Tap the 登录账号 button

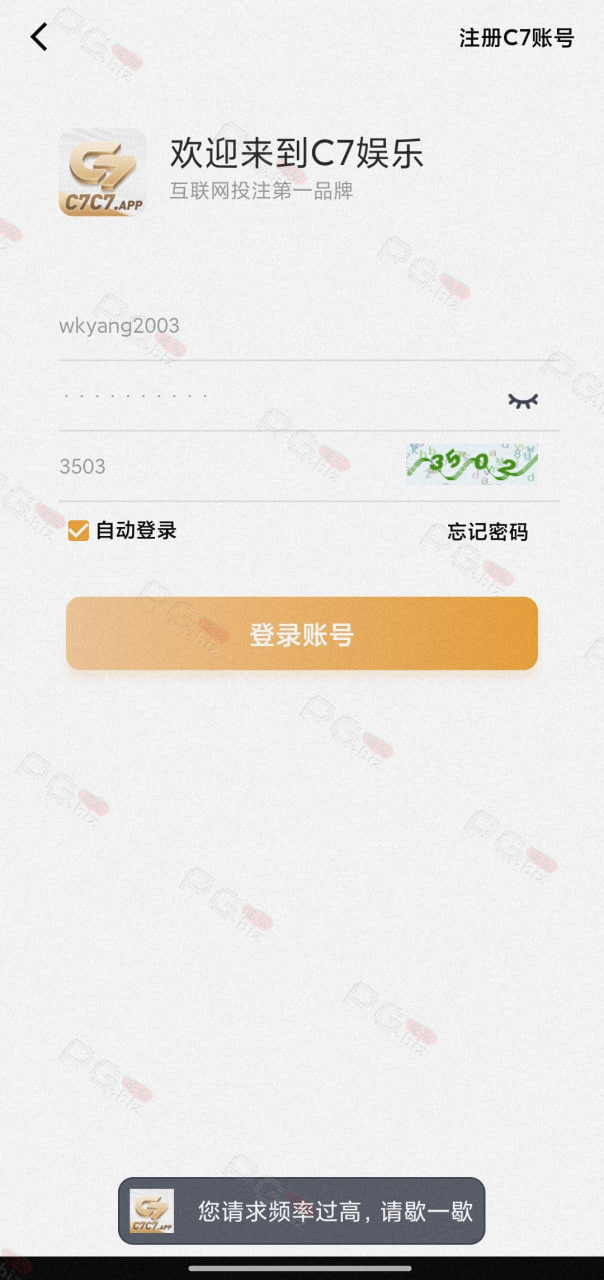tap(302, 634)
